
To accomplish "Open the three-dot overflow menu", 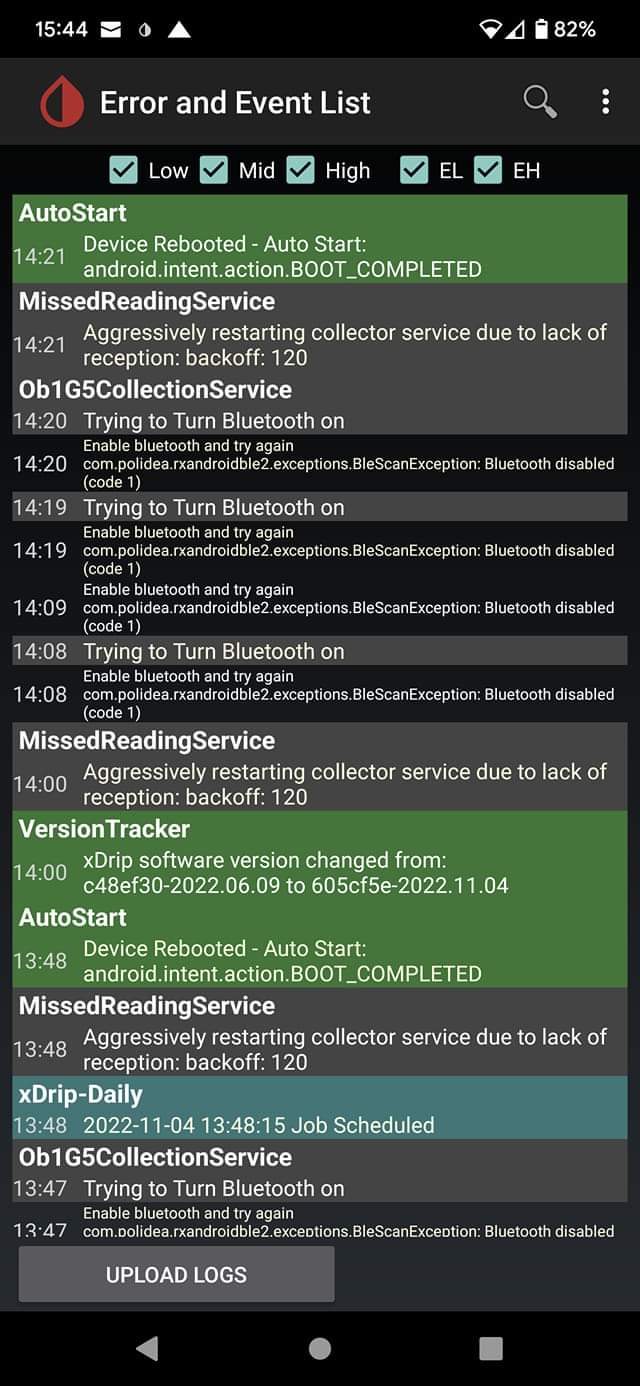I will [x=605, y=102].
